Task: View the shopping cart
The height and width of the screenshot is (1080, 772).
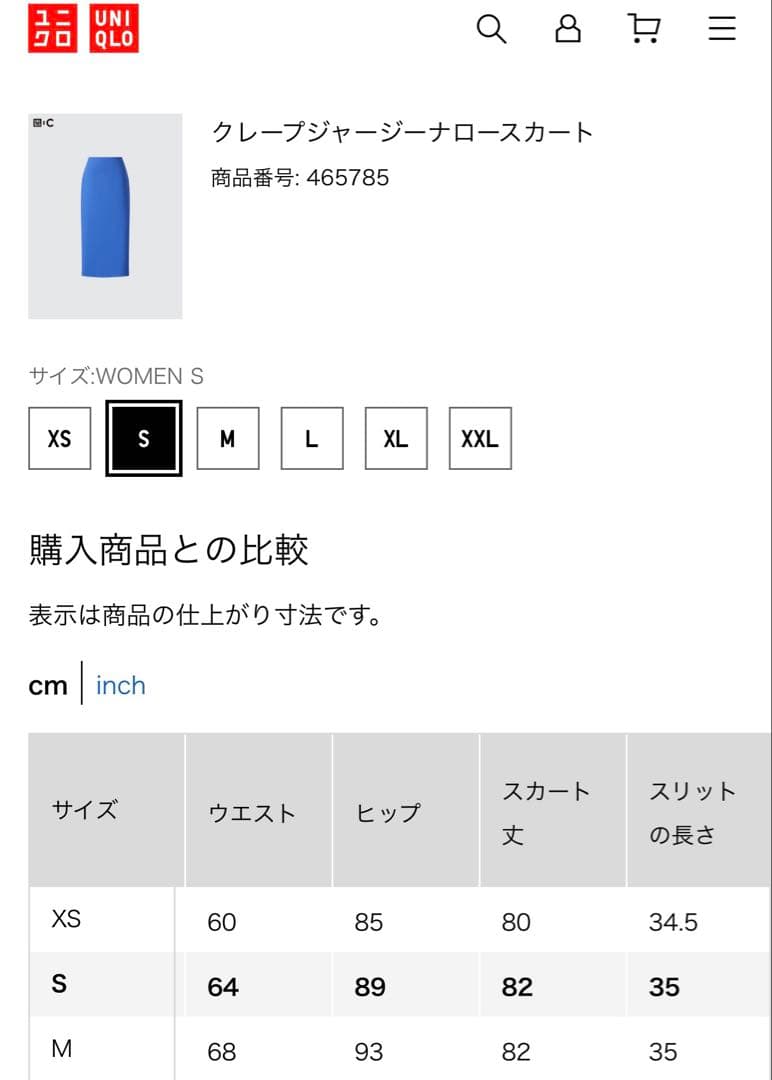Action: point(645,30)
